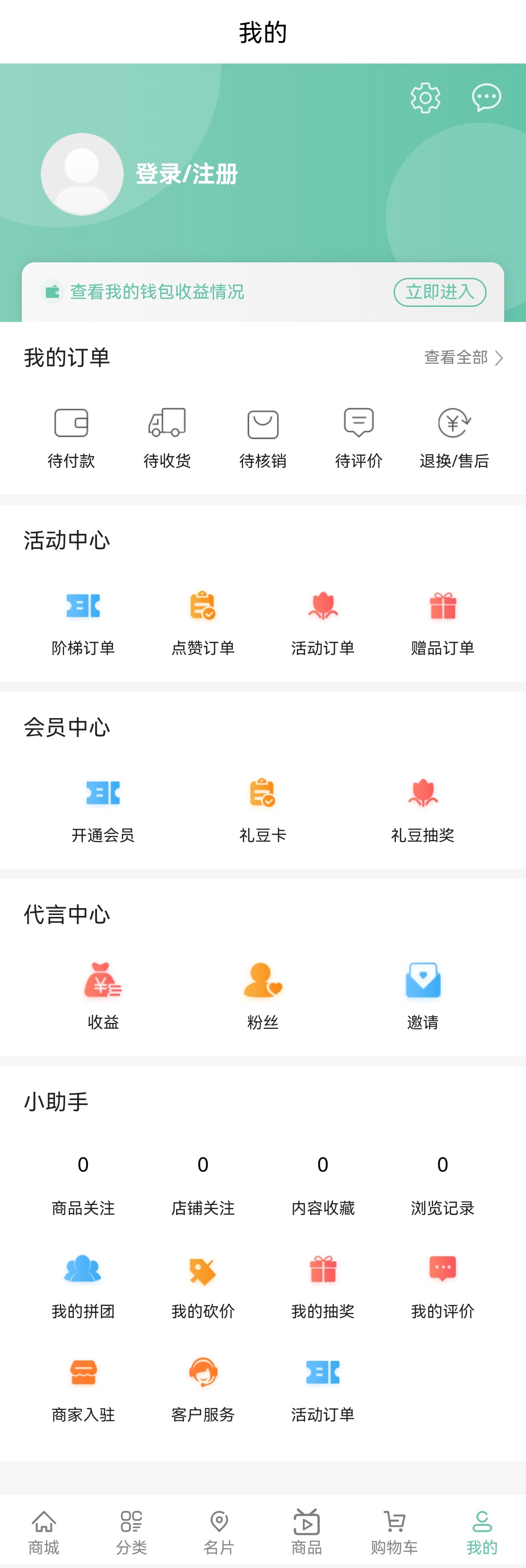This screenshot has height=1568, width=526.
Task: Switch to the 商城 tab
Action: [x=44, y=1532]
